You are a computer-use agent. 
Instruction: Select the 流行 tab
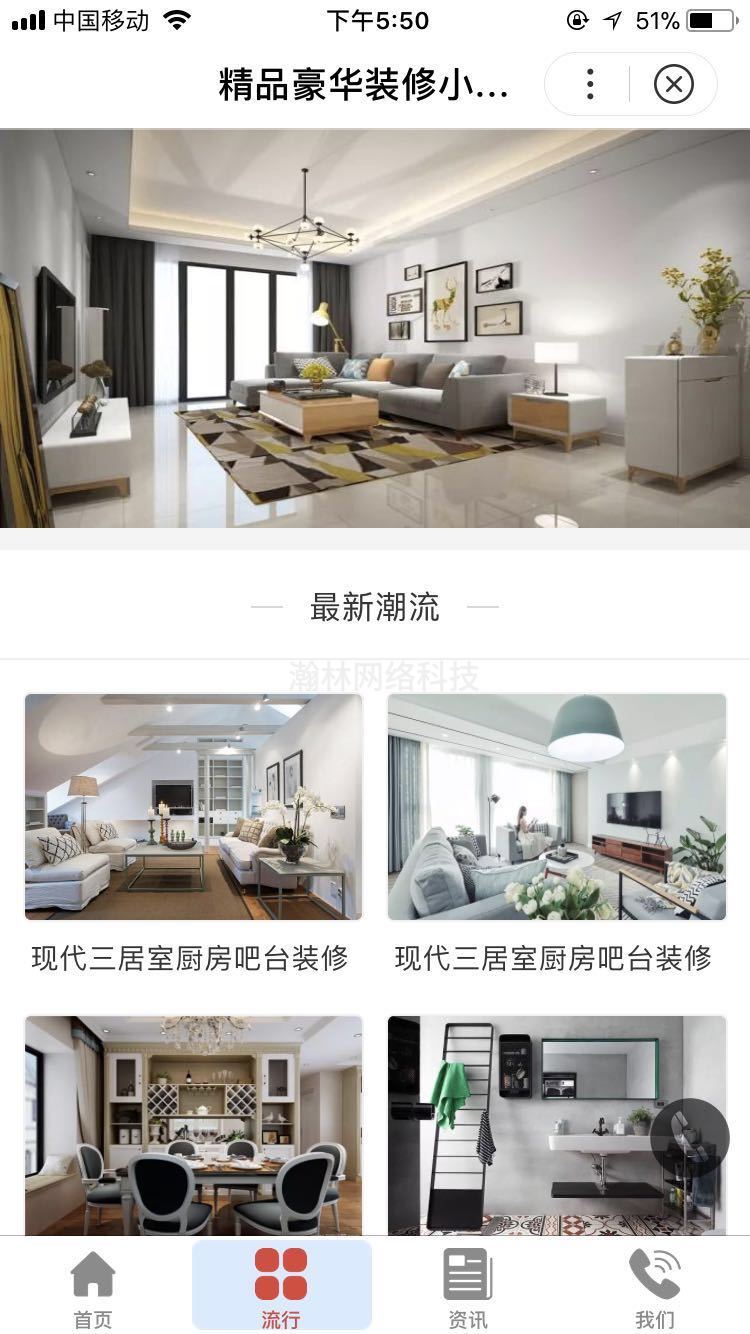click(x=281, y=1288)
